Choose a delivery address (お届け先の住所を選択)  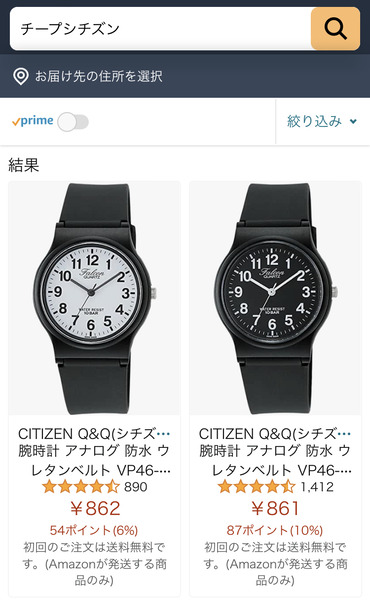[x=88, y=76]
